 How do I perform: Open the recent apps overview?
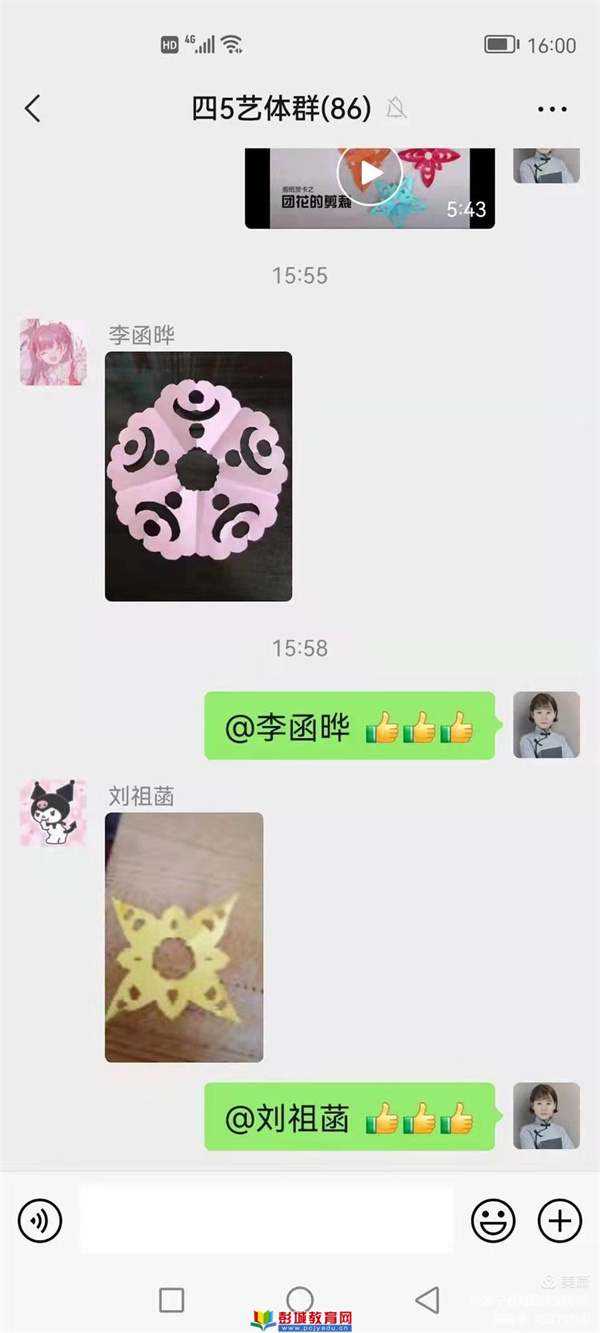click(172, 1299)
